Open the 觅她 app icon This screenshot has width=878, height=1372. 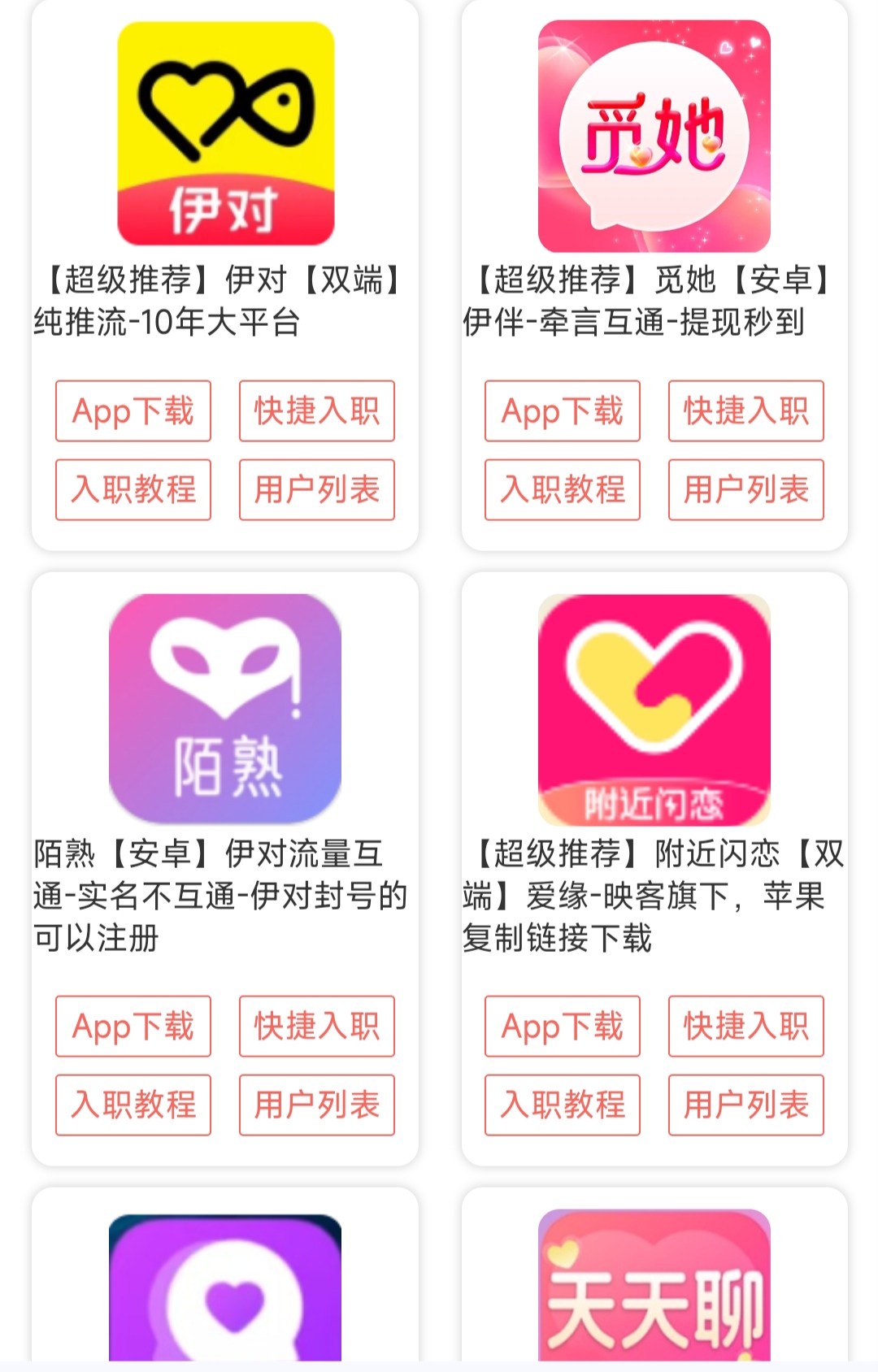[x=654, y=137]
